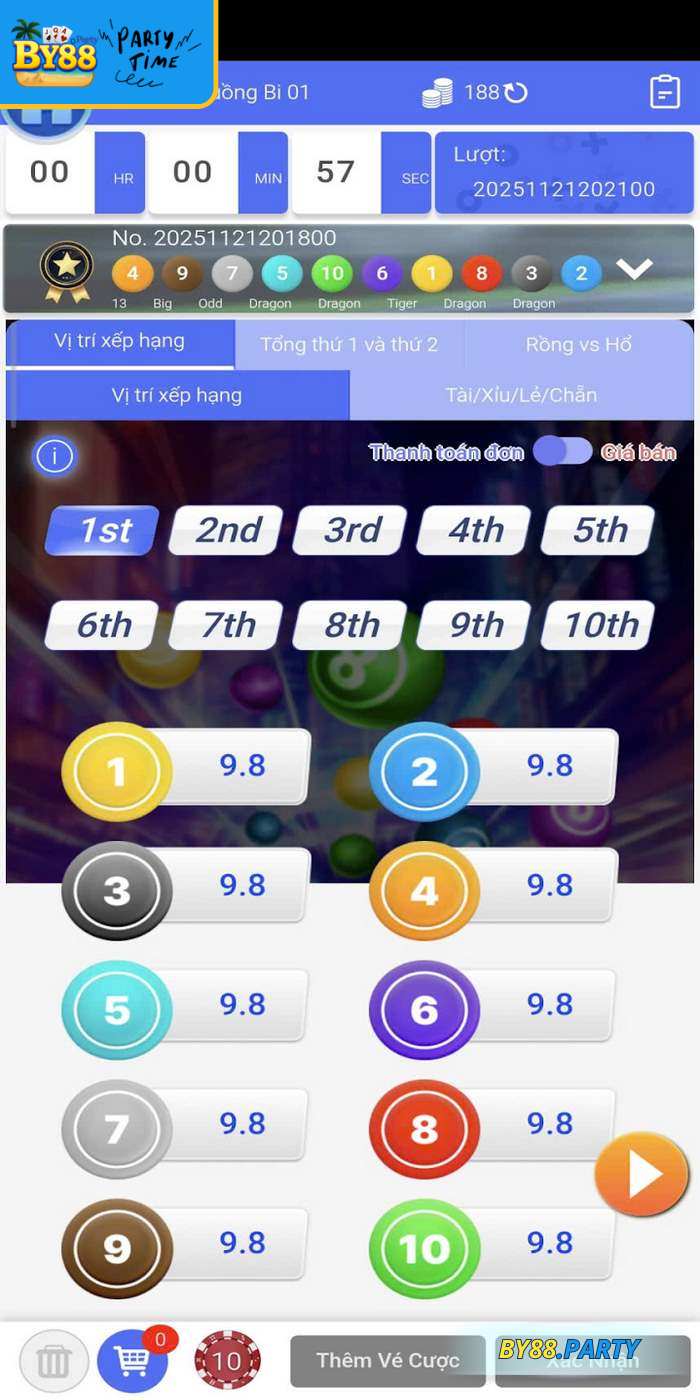Bet on green ball number 10
The height and width of the screenshot is (1400, 700).
tap(494, 1246)
